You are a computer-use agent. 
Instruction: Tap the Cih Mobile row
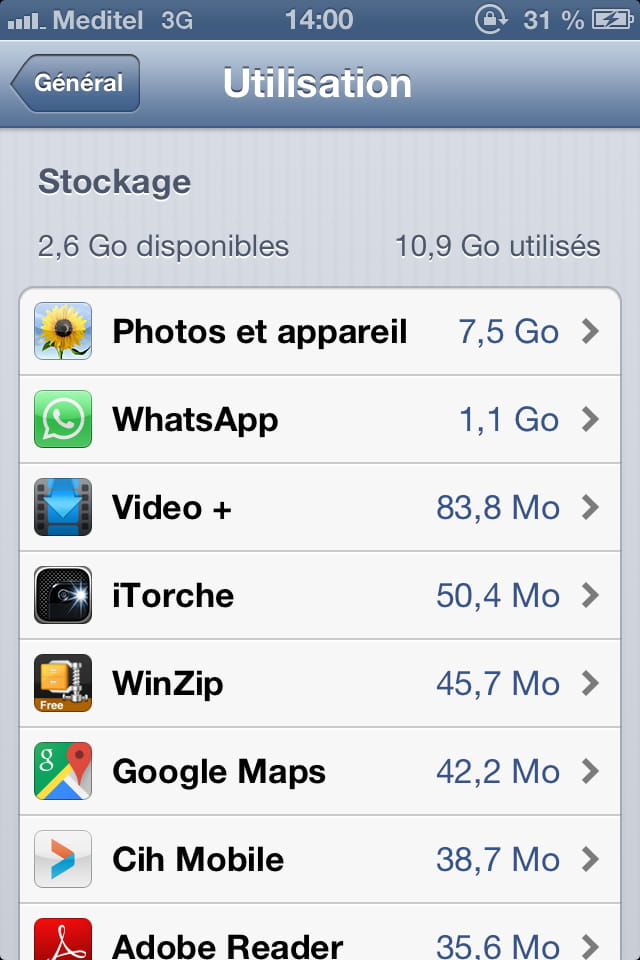click(x=320, y=860)
